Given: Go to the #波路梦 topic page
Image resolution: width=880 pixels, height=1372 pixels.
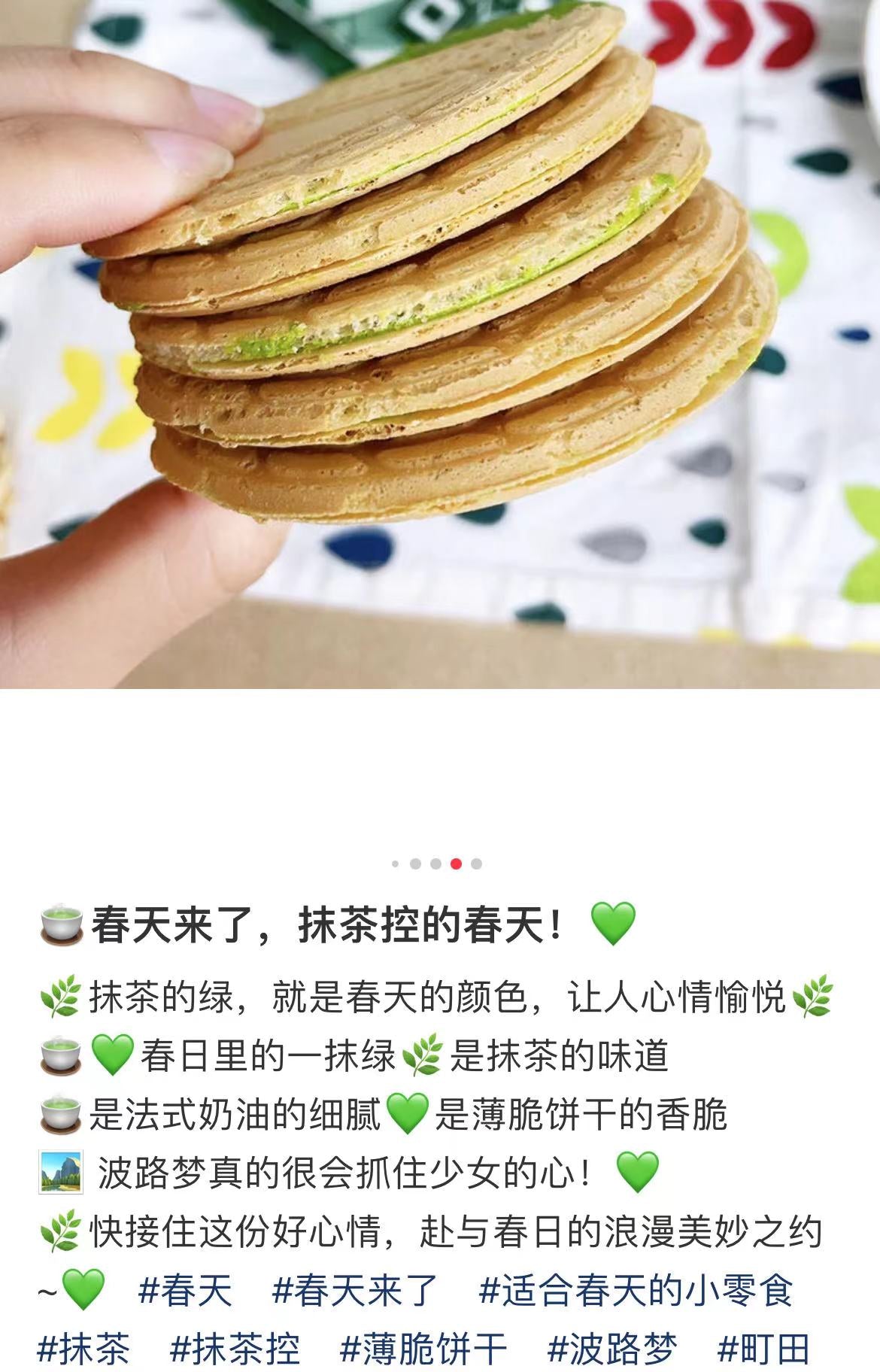Looking at the screenshot, I should coord(612,1349).
